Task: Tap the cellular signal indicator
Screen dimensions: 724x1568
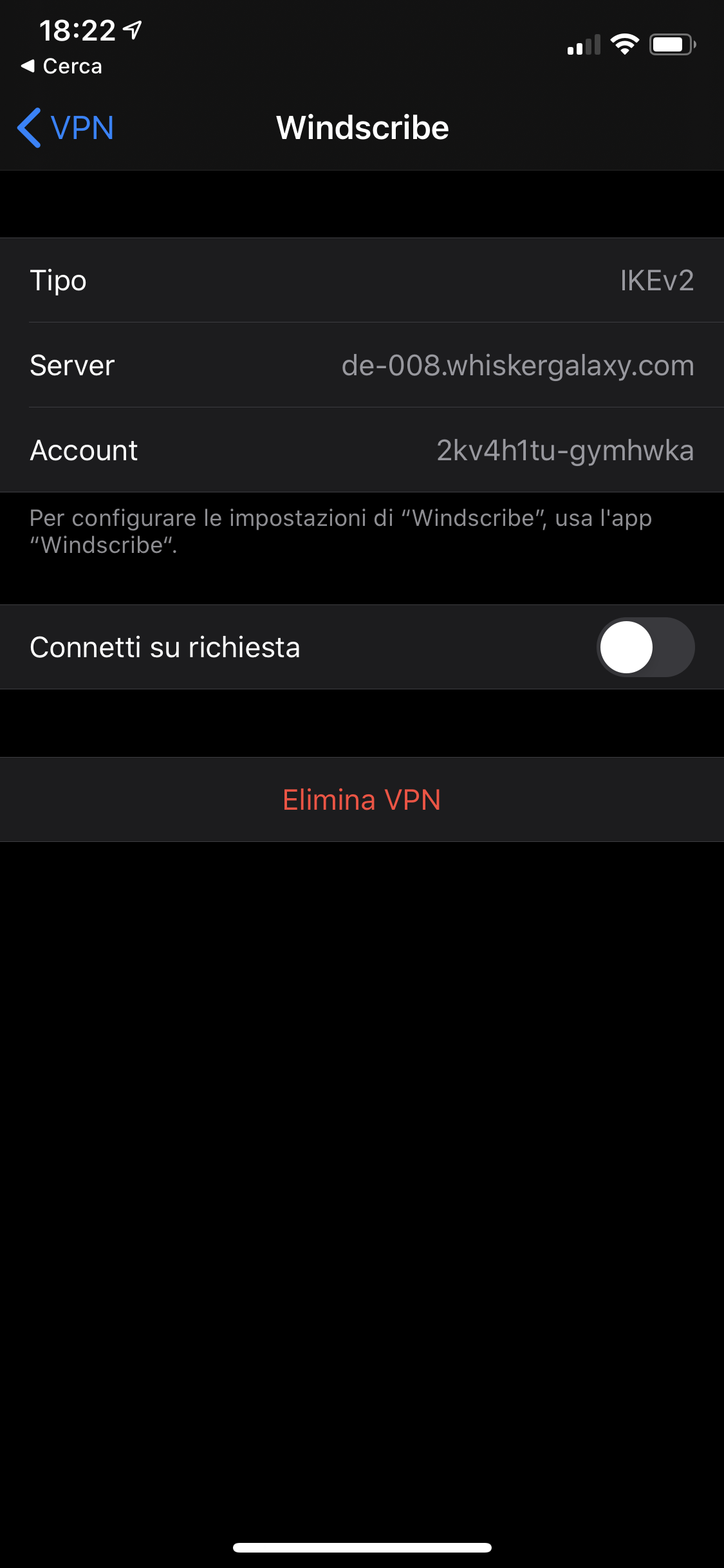Action: pos(582,44)
